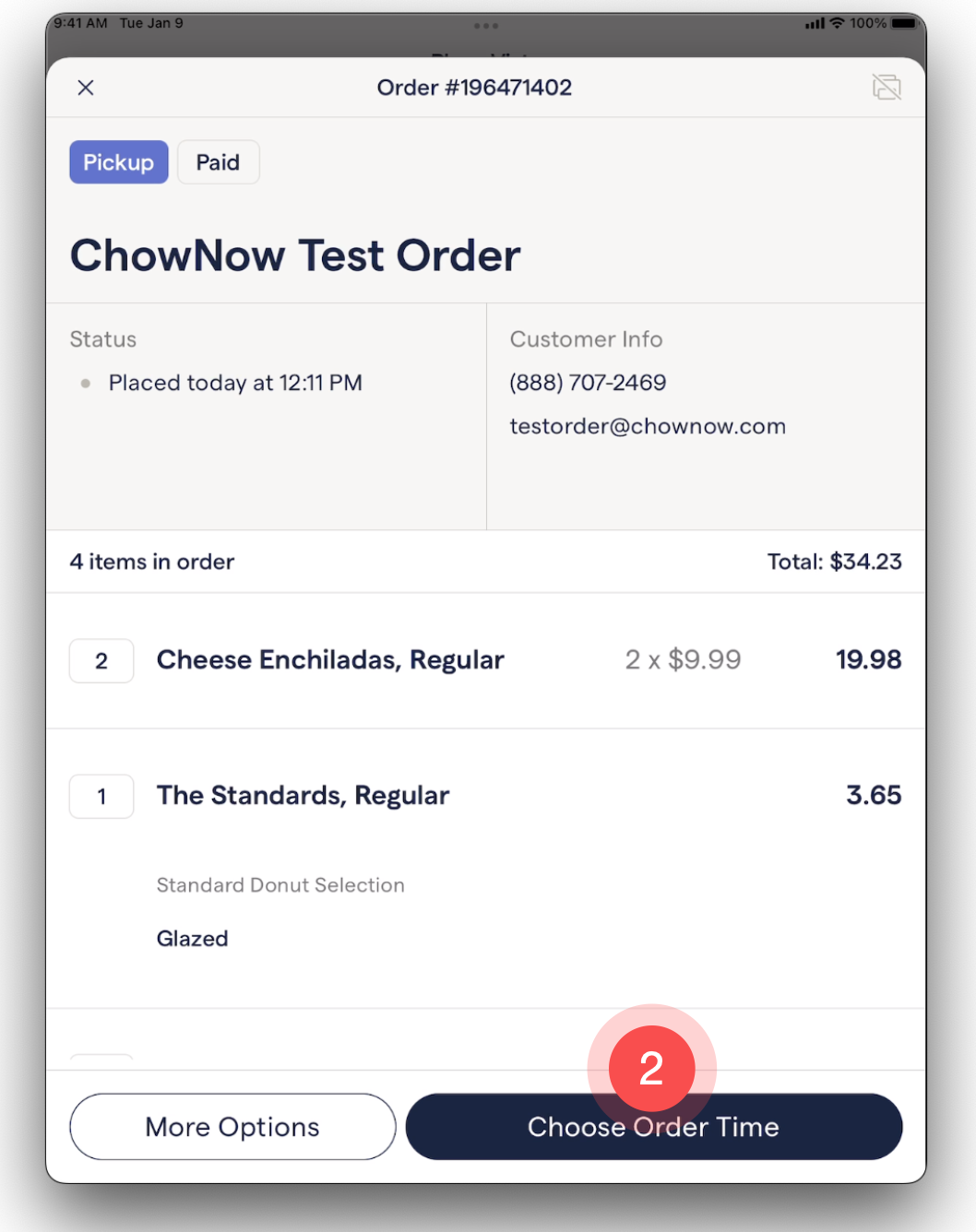Email testorder@chownow.com
976x1232 pixels.
click(648, 426)
